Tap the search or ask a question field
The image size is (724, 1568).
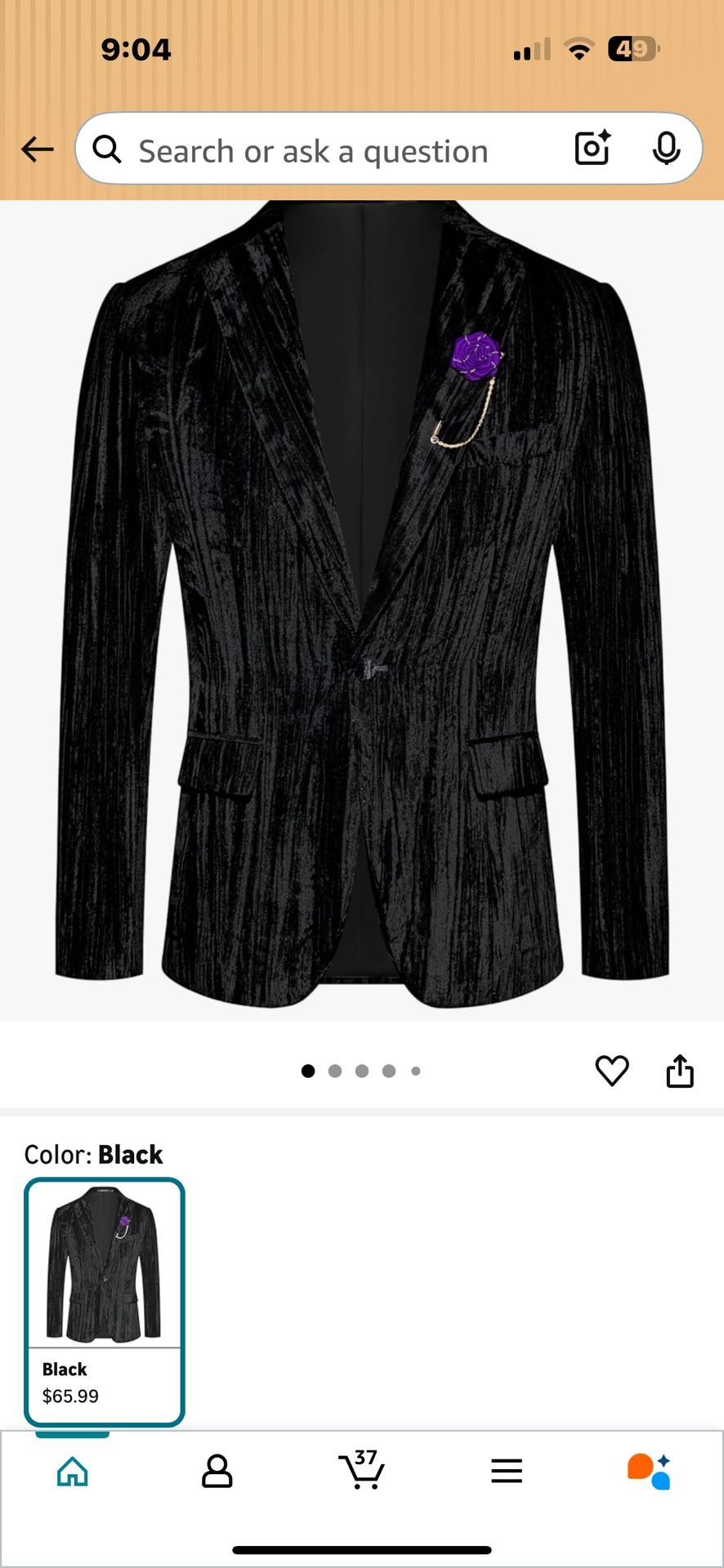[327, 150]
